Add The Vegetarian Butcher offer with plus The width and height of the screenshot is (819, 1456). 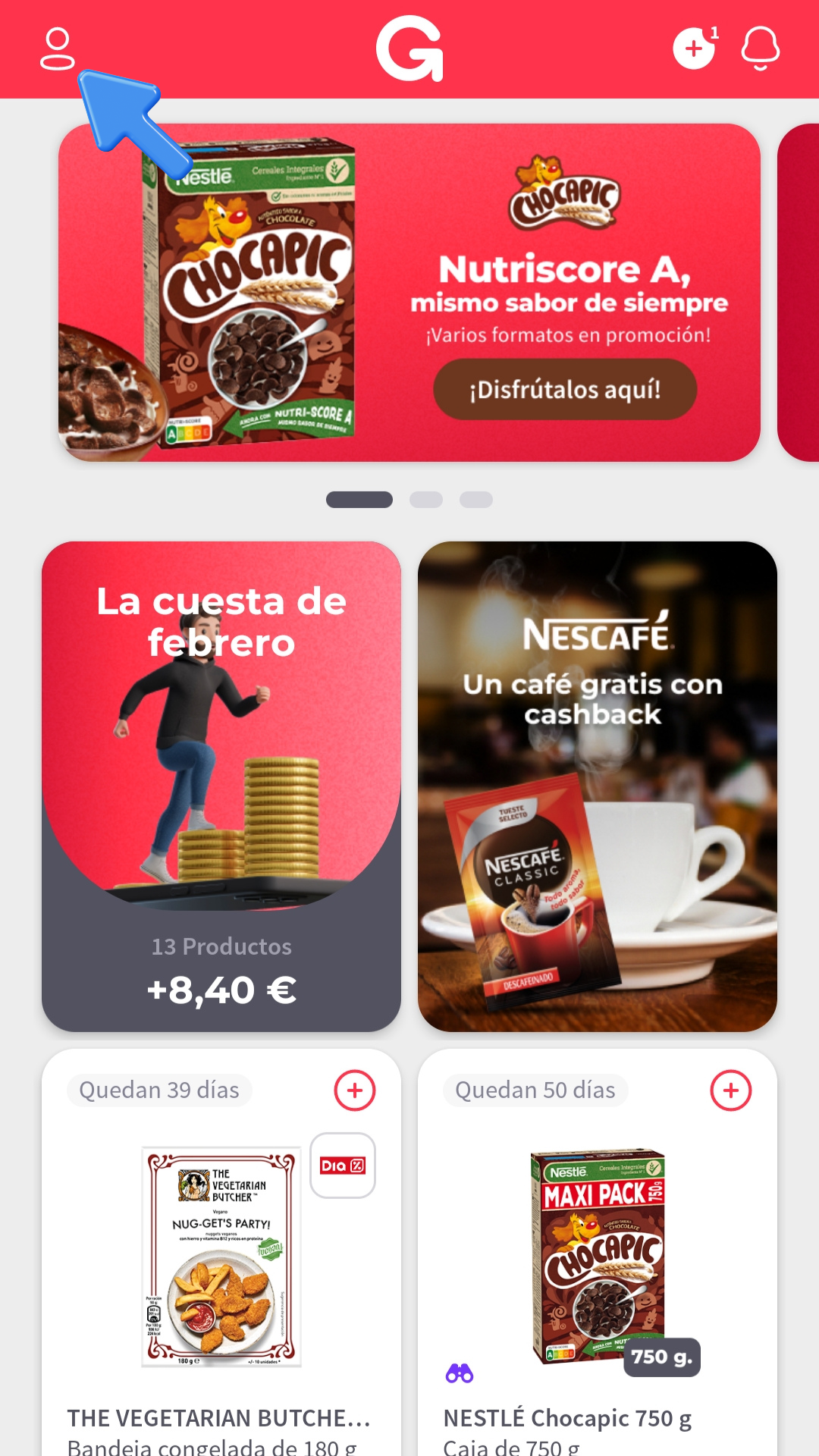tap(355, 1090)
